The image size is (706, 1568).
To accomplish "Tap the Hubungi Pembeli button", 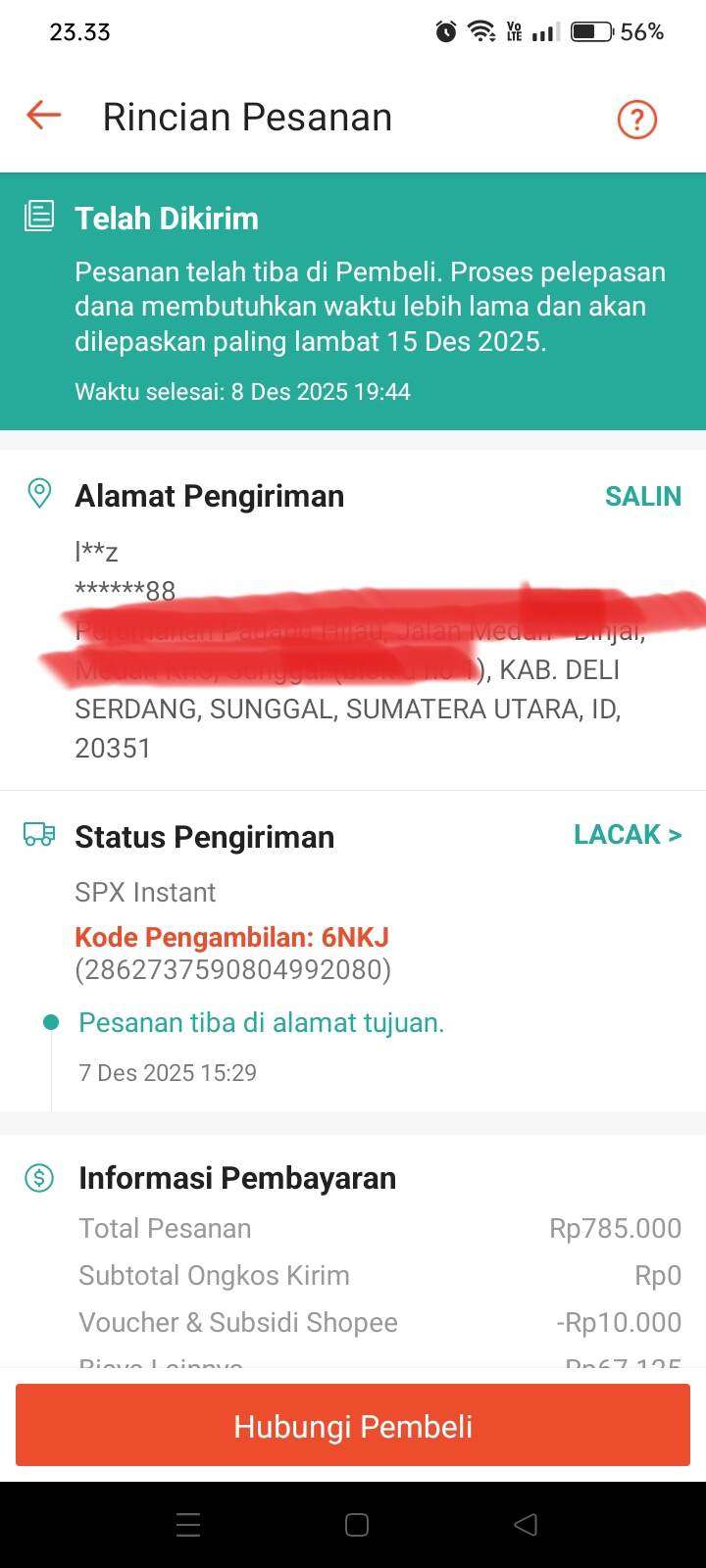I will (x=353, y=1426).
